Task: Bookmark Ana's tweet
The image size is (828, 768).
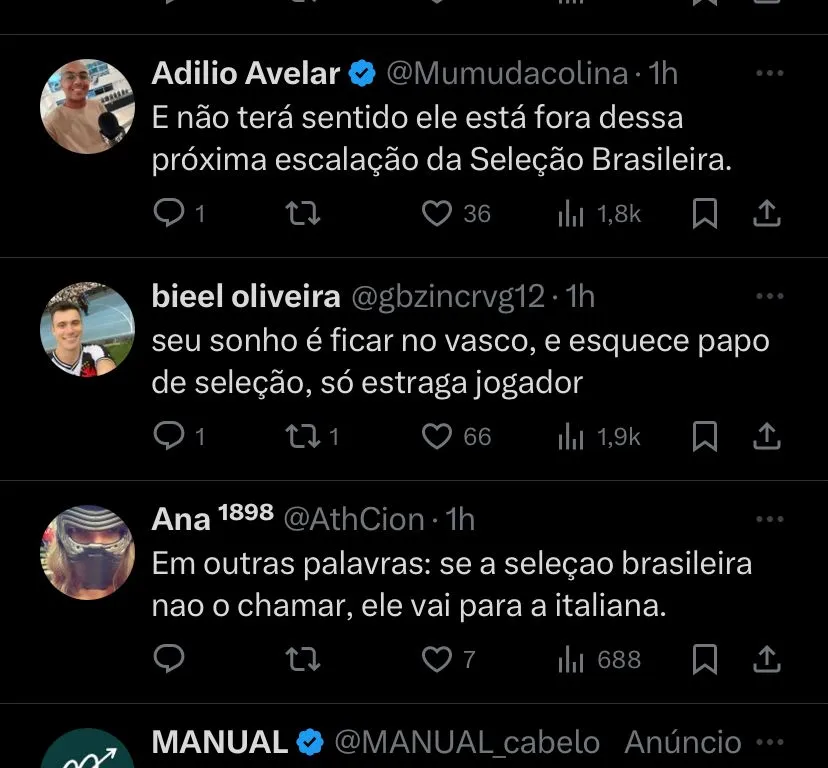Action: (705, 659)
